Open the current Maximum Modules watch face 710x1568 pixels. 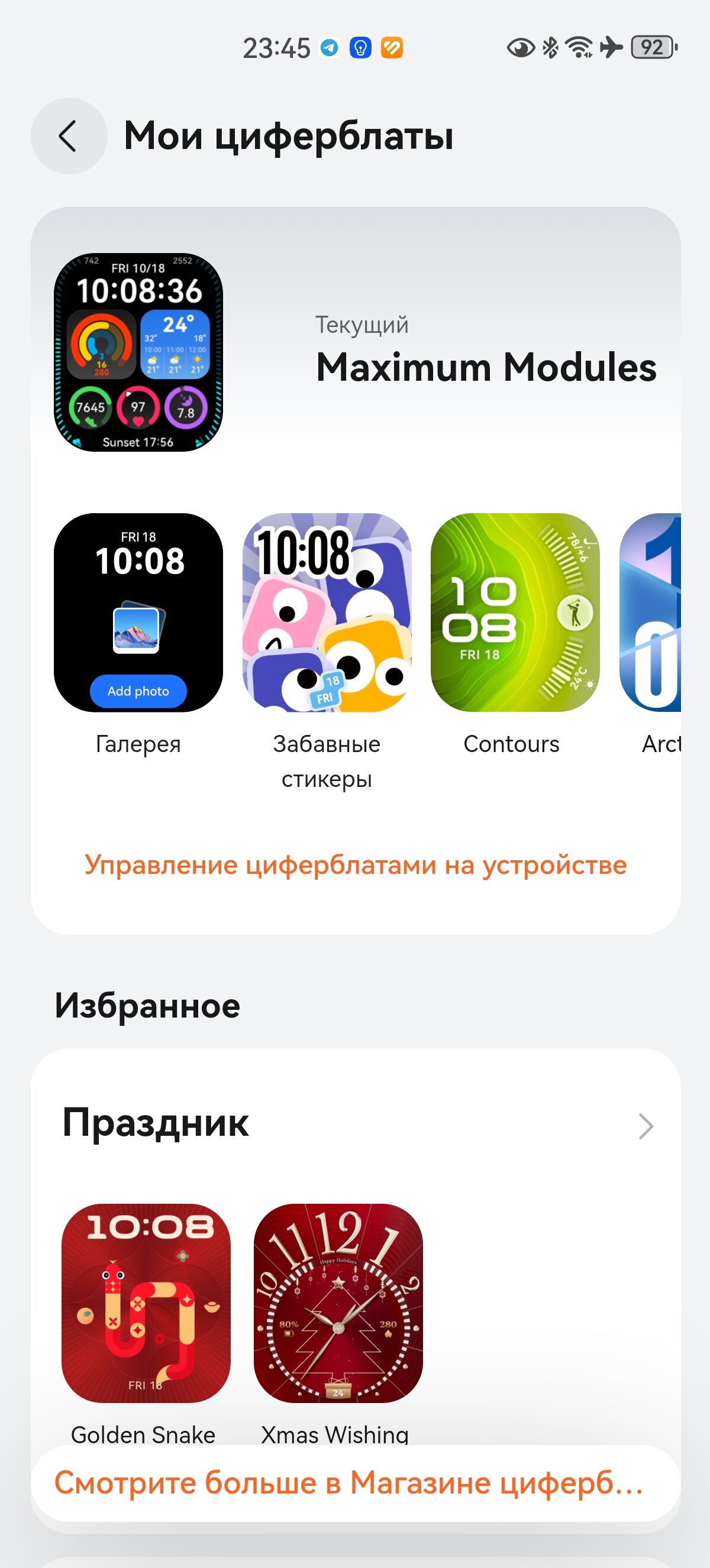pos(138,352)
